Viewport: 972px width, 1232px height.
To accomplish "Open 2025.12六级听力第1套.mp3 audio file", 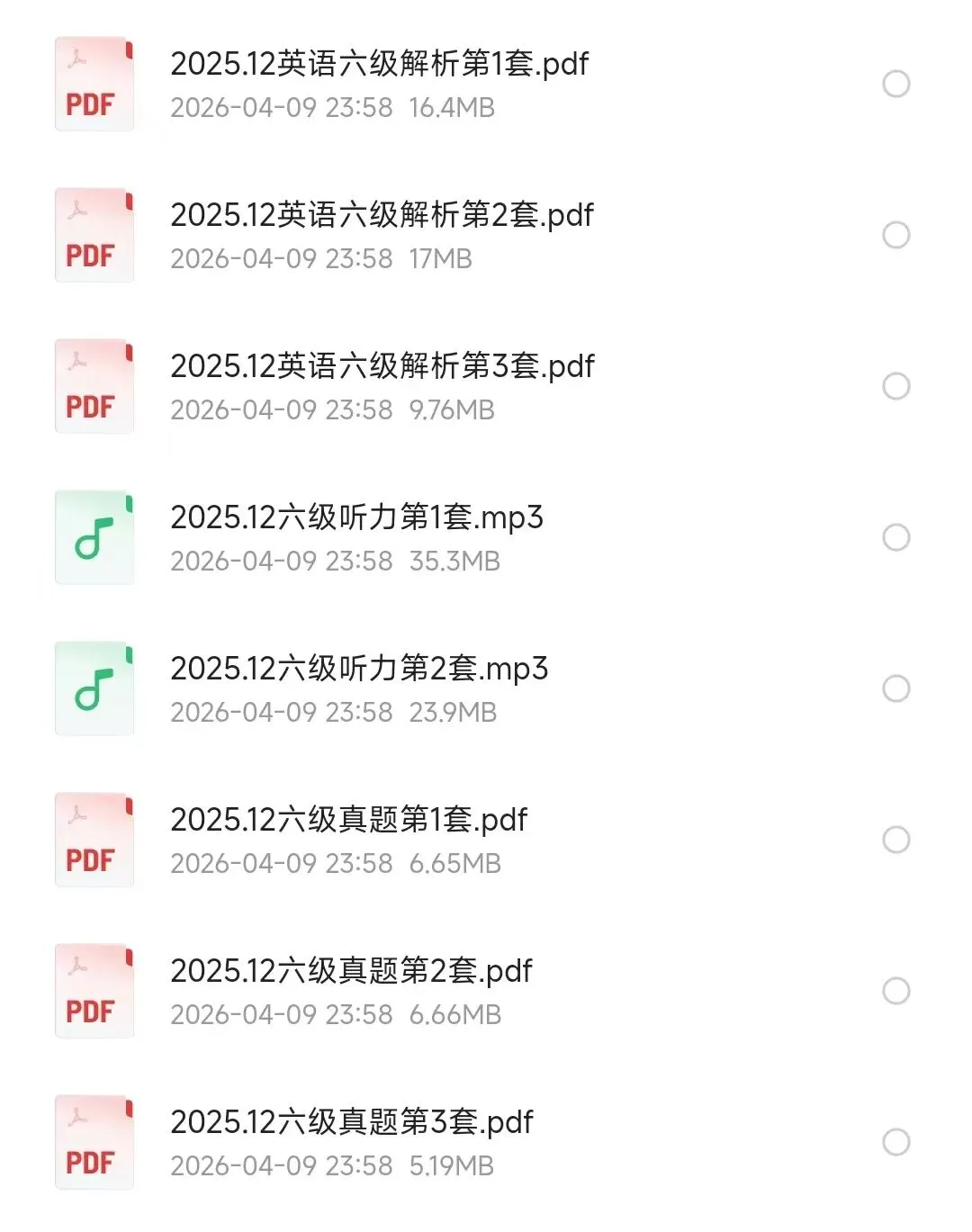I will (x=356, y=518).
